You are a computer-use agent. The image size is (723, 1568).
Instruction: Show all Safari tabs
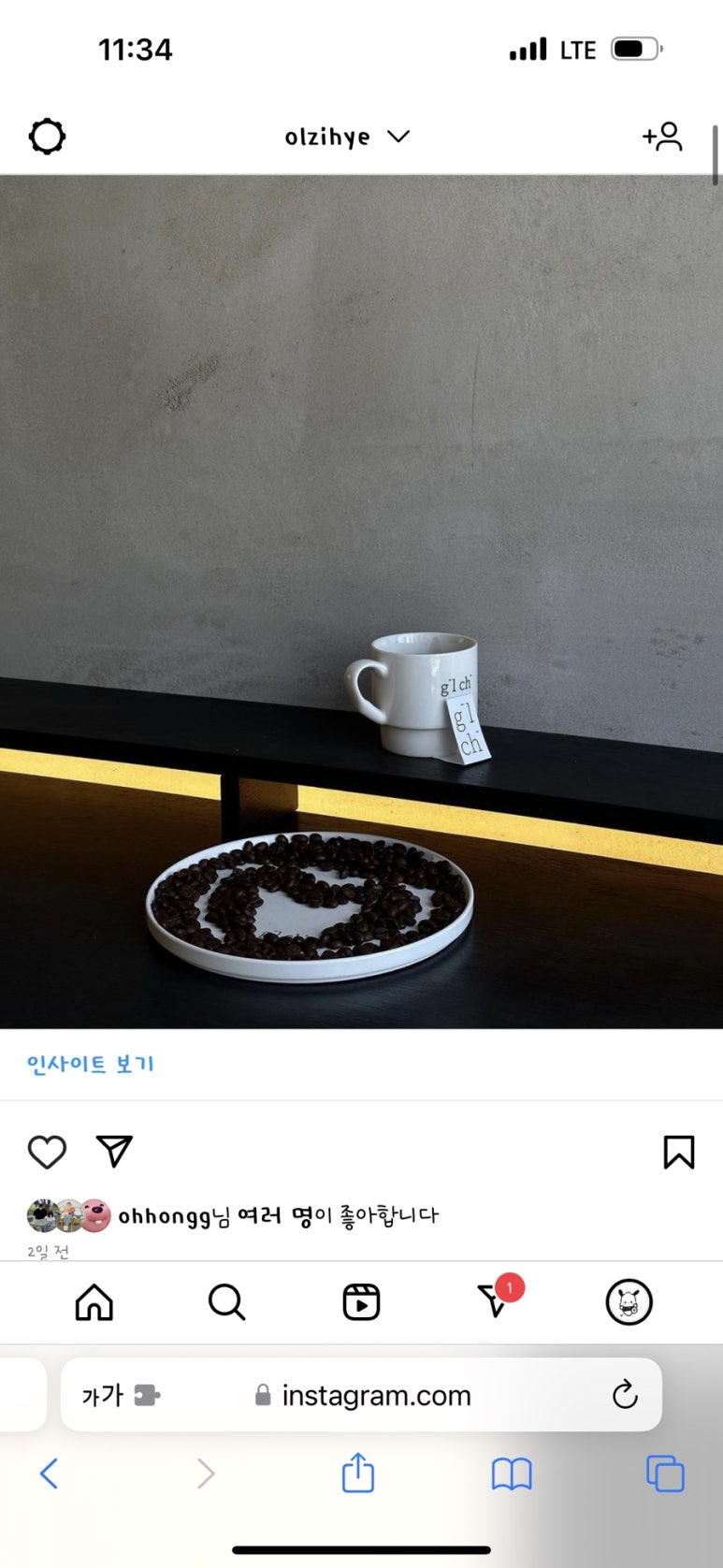pyautogui.click(x=665, y=1474)
